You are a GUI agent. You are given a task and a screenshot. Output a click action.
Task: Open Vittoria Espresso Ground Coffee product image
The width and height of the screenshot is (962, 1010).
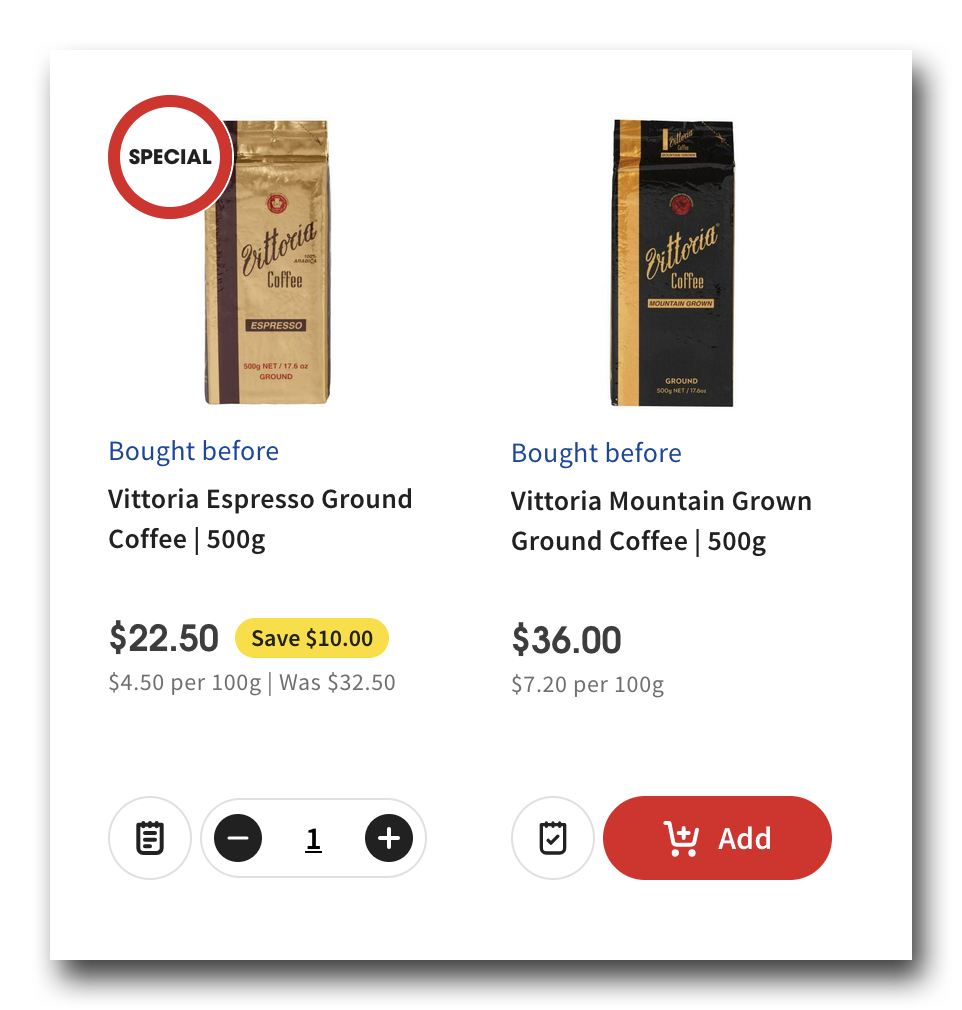[x=268, y=263]
